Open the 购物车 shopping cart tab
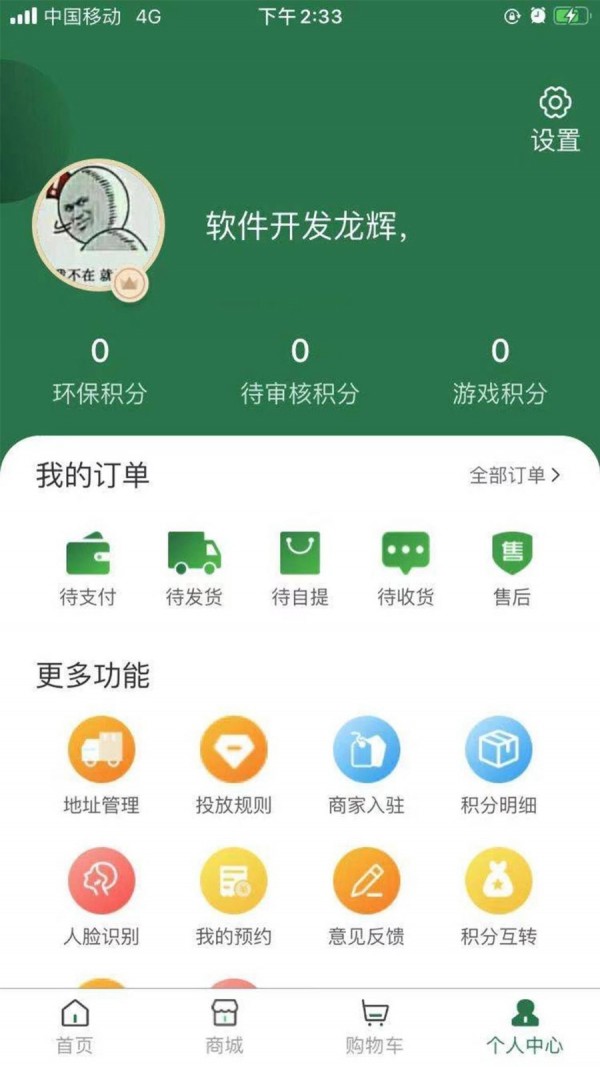Image resolution: width=600 pixels, height=1067 pixels. tap(375, 1027)
